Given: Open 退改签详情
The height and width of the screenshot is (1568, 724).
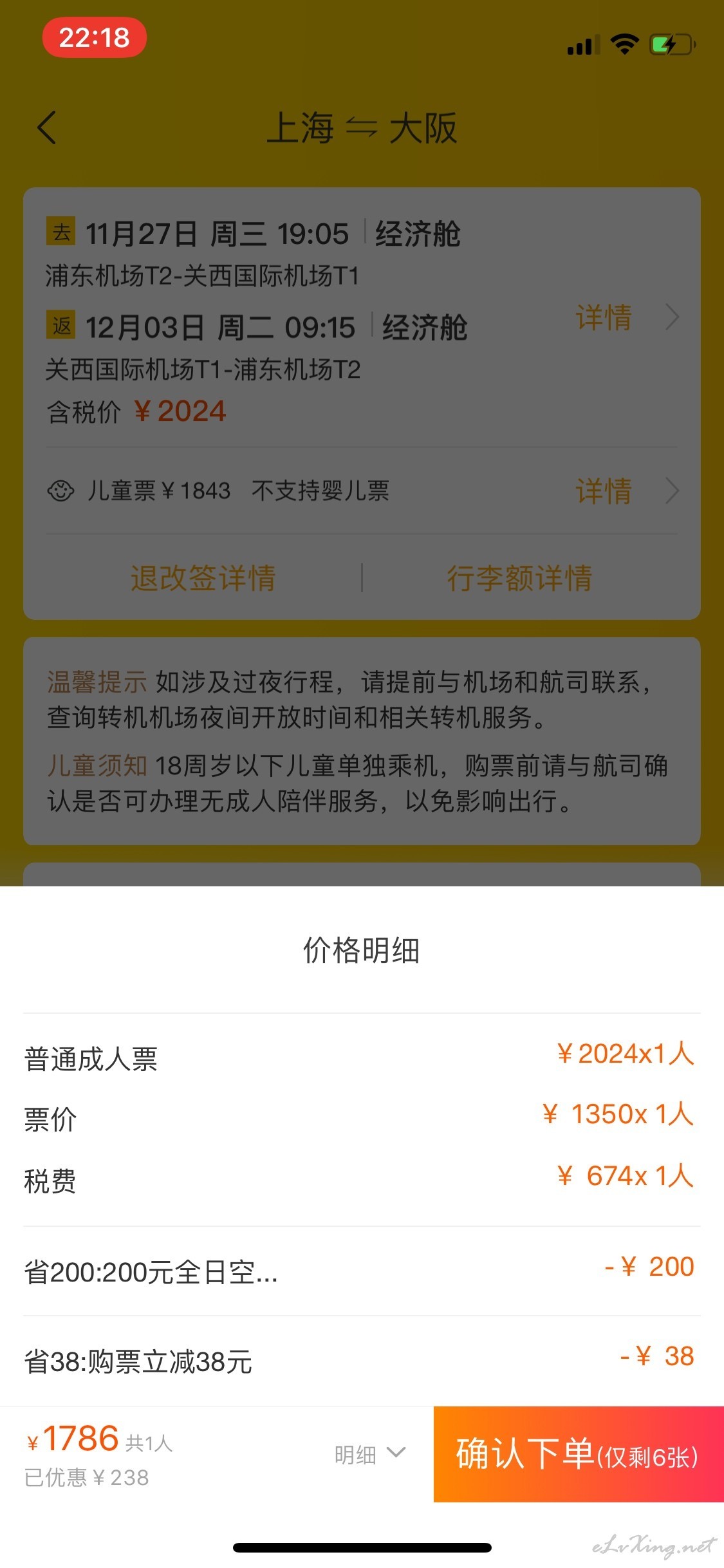Looking at the screenshot, I should (x=203, y=577).
